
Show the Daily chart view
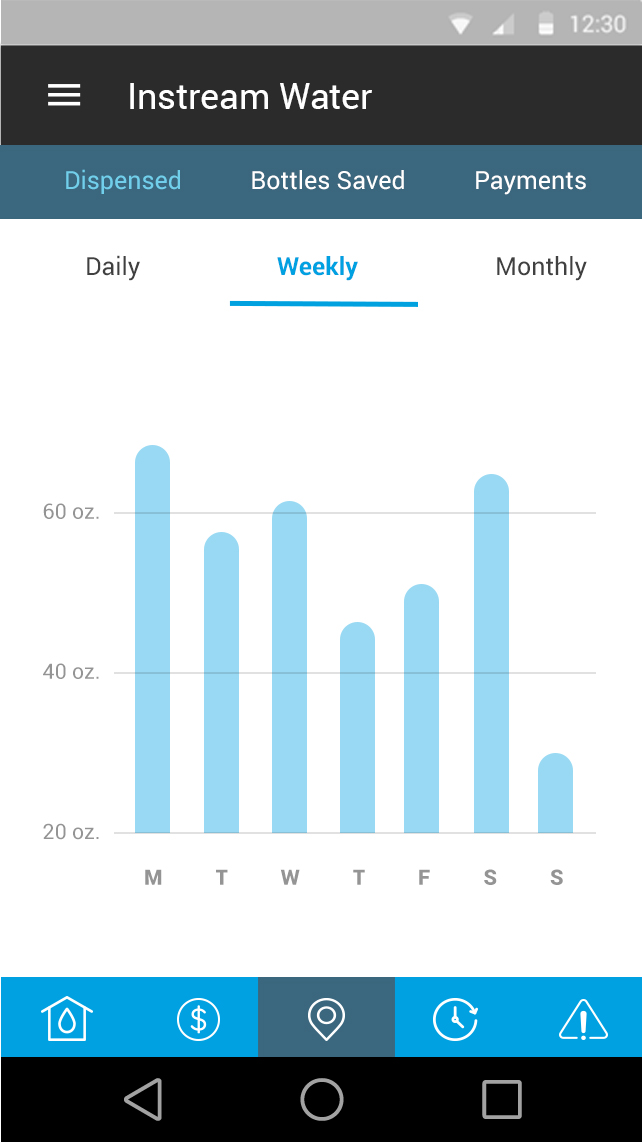(x=113, y=267)
